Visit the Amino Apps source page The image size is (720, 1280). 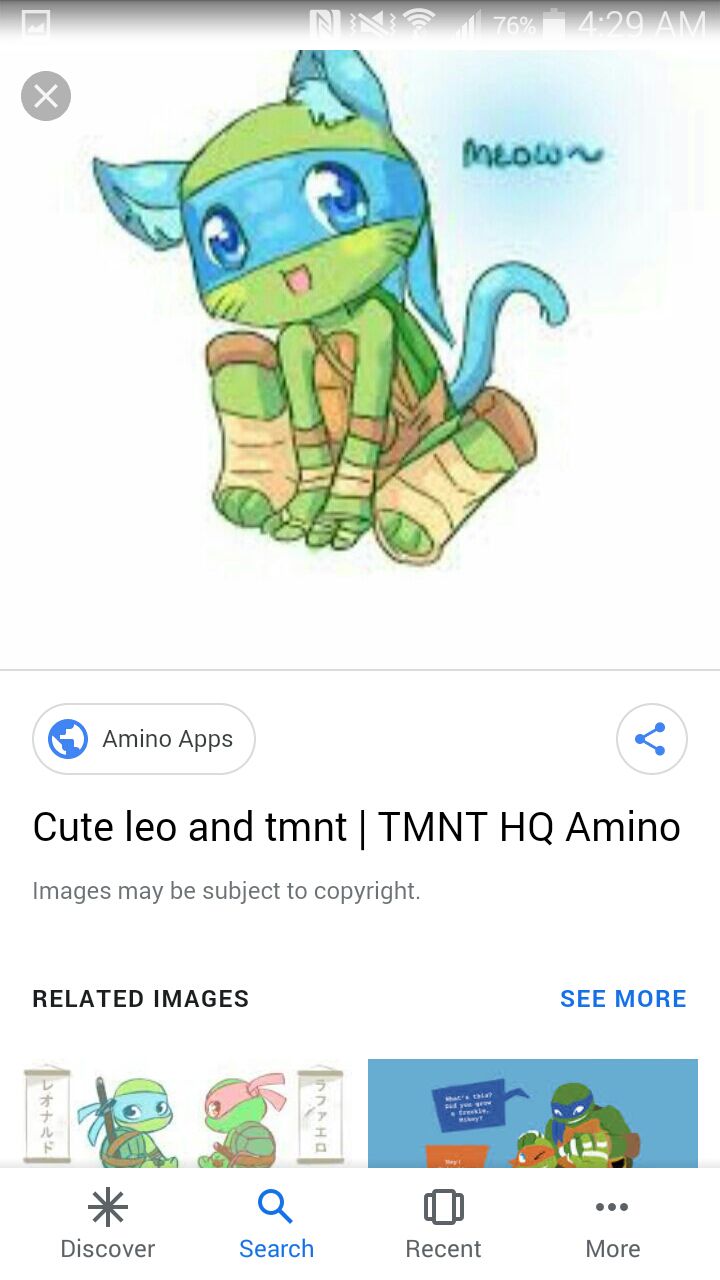144,739
